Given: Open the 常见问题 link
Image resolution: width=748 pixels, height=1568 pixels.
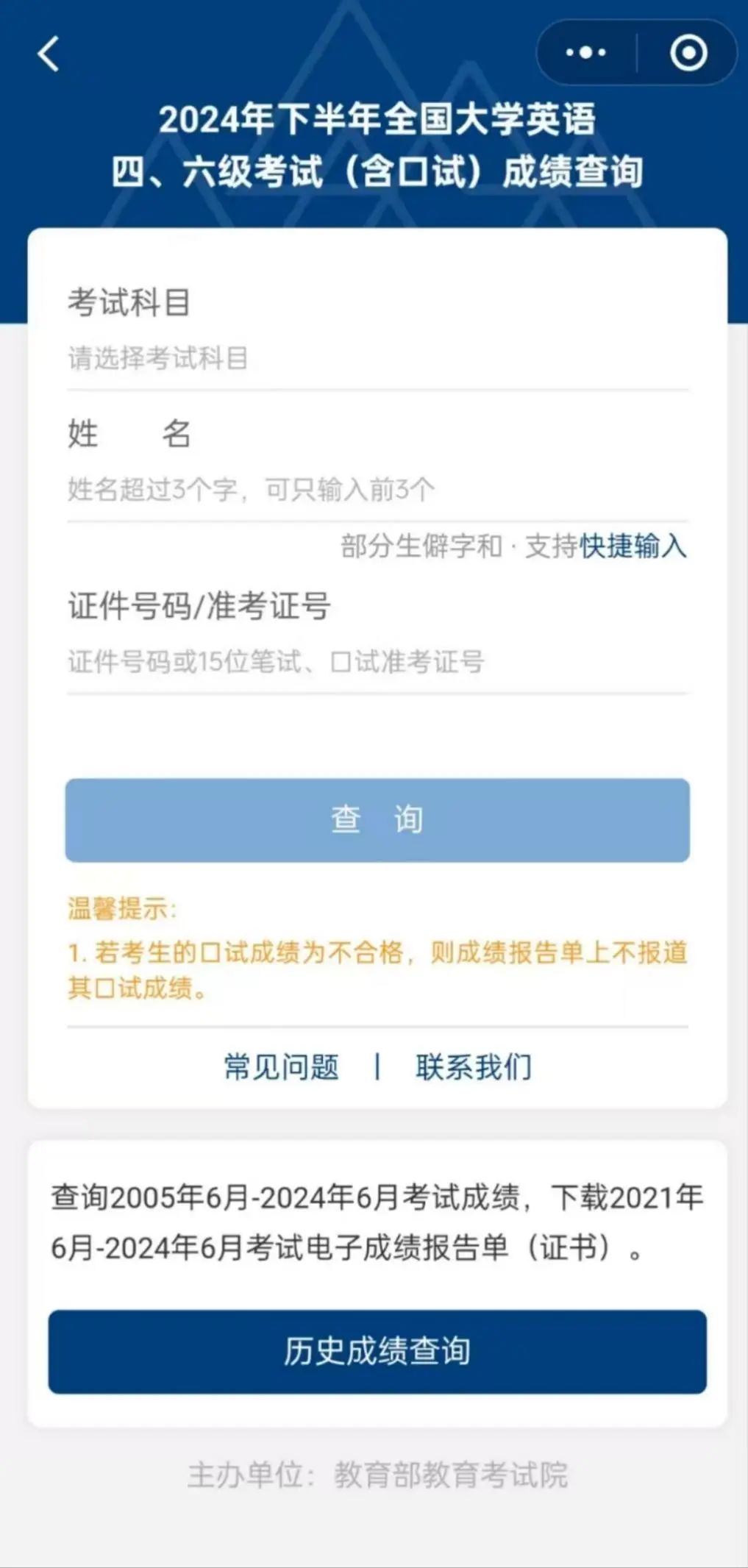Looking at the screenshot, I should [281, 1067].
